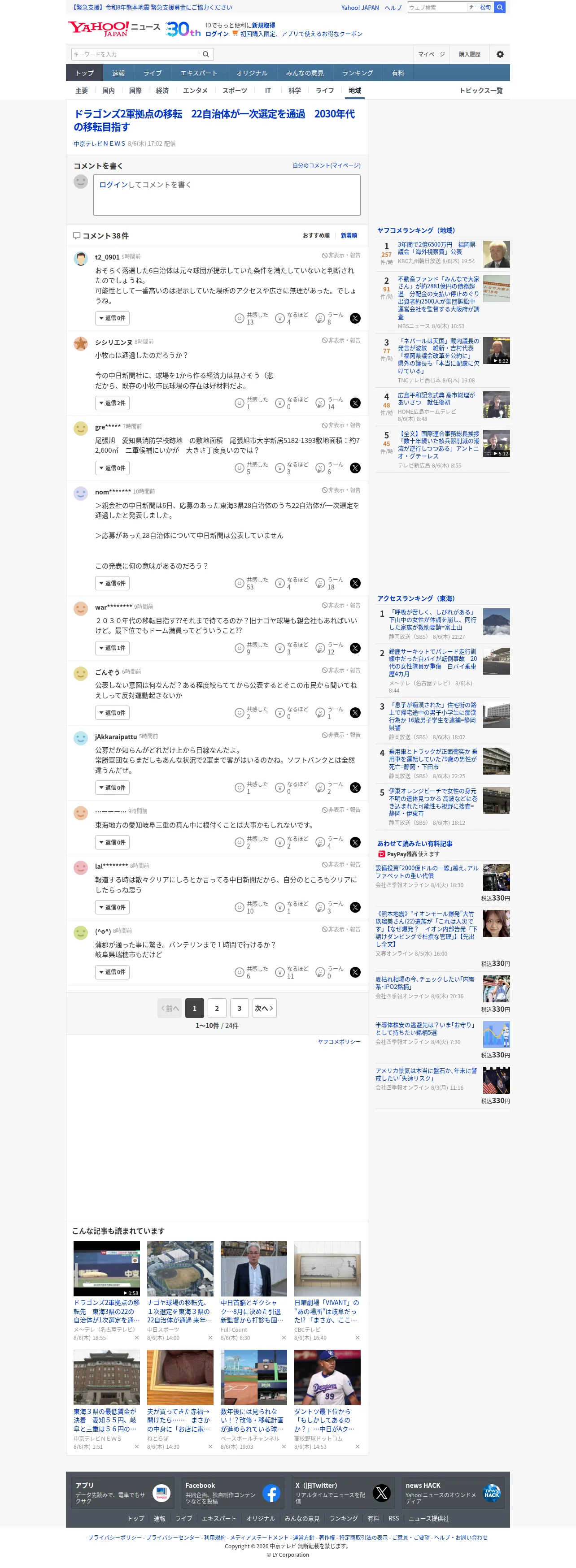Open the ヤフコメポリシー link
Screen dimensions: 576x1568
pyautogui.click(x=339, y=1041)
